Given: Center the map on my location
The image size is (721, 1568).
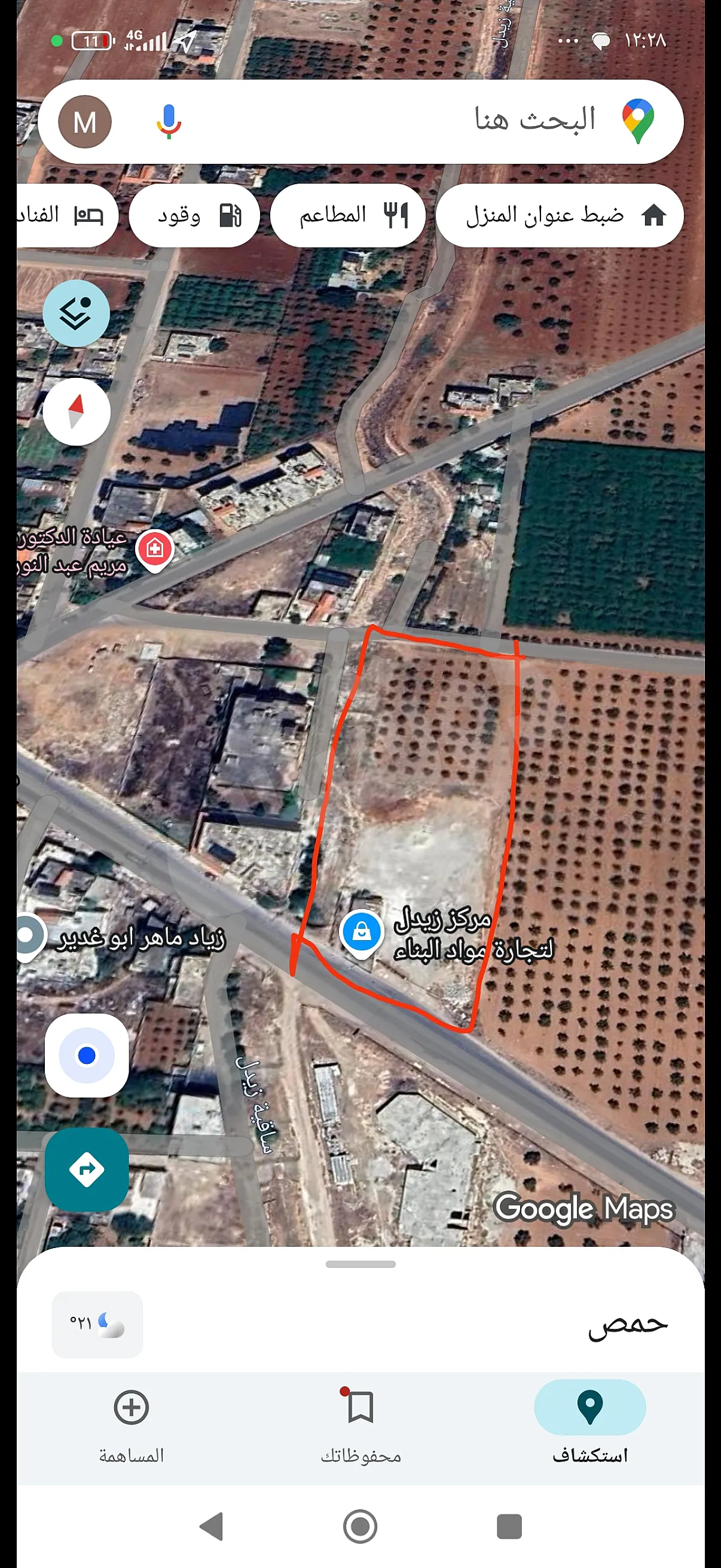Looking at the screenshot, I should point(87,1055).
